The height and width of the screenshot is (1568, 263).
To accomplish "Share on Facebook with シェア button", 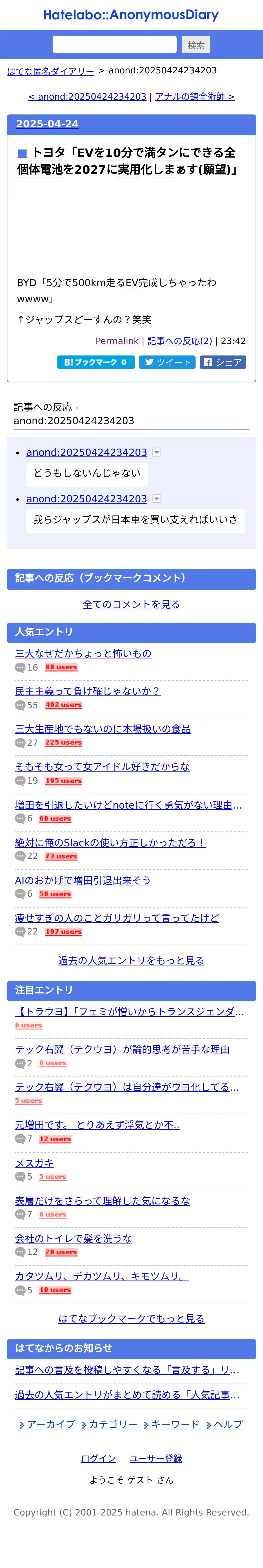I will [223, 362].
